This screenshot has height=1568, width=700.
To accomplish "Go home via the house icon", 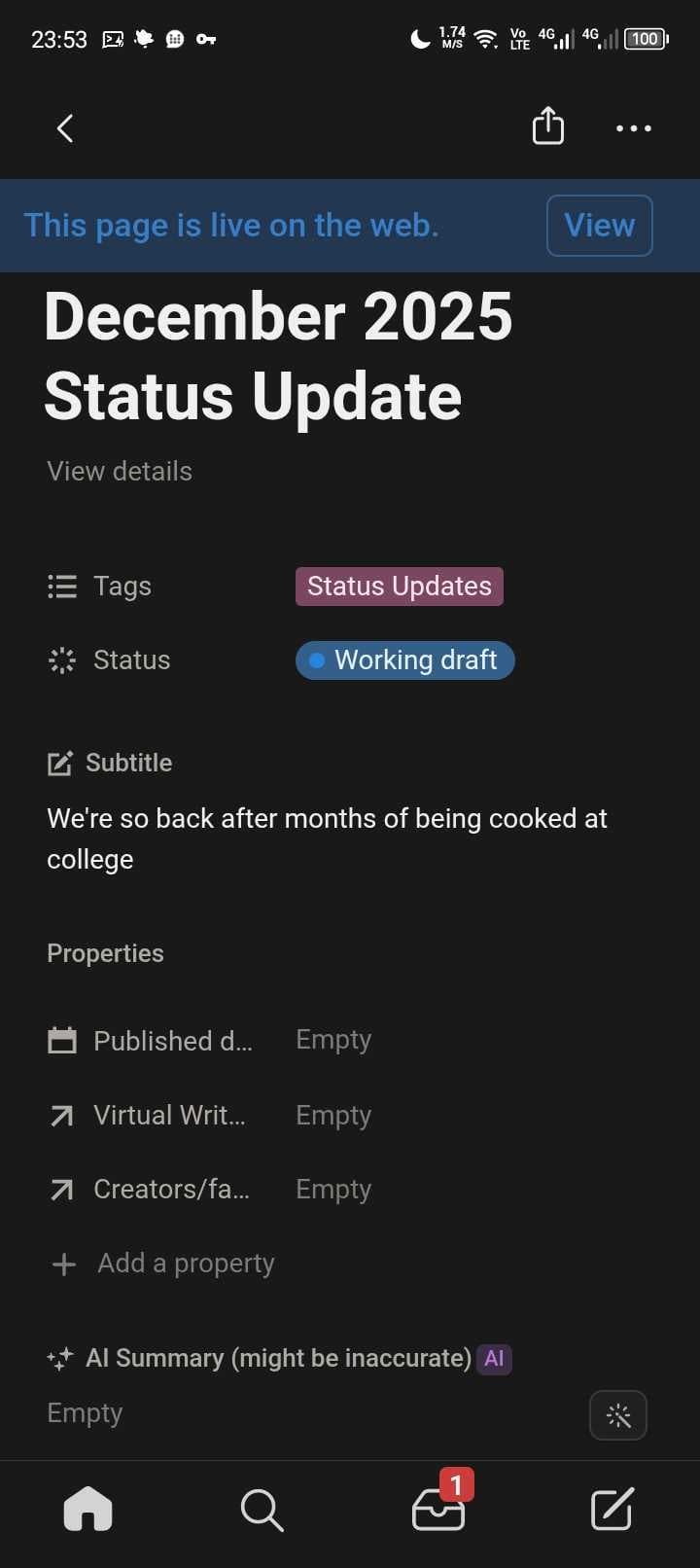I will pyautogui.click(x=87, y=1510).
